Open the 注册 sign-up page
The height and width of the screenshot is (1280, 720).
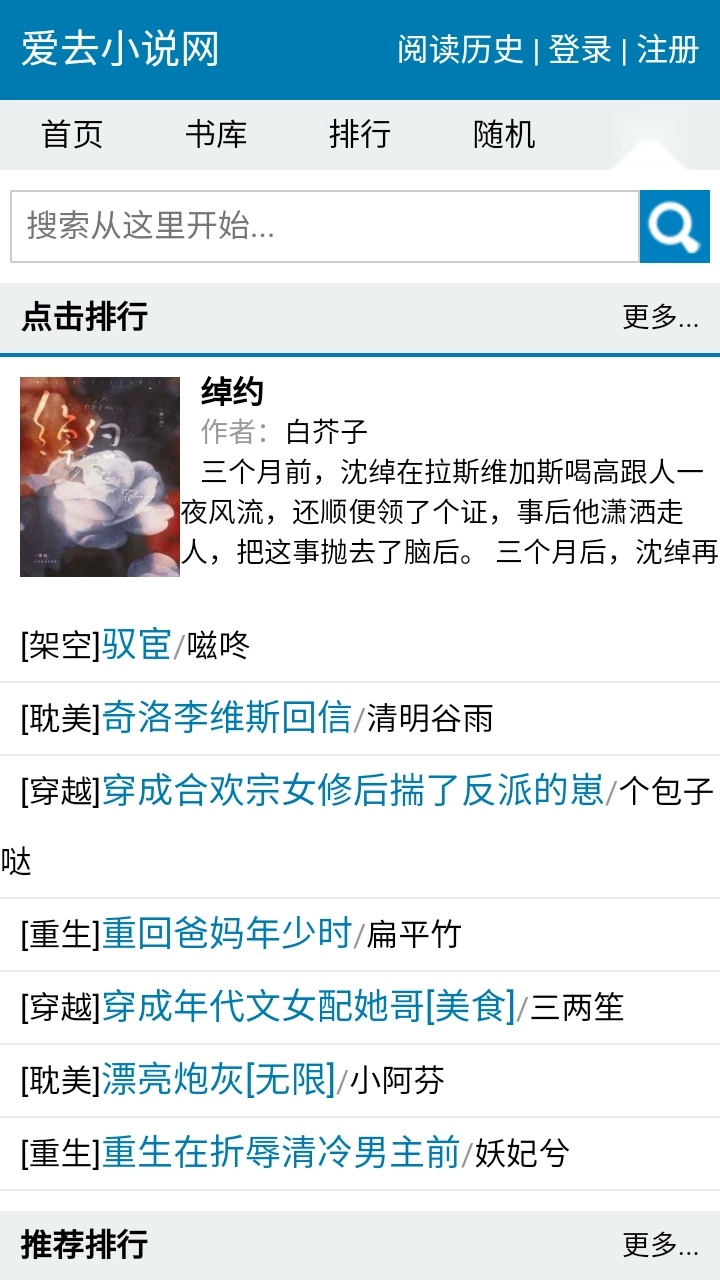coord(667,49)
